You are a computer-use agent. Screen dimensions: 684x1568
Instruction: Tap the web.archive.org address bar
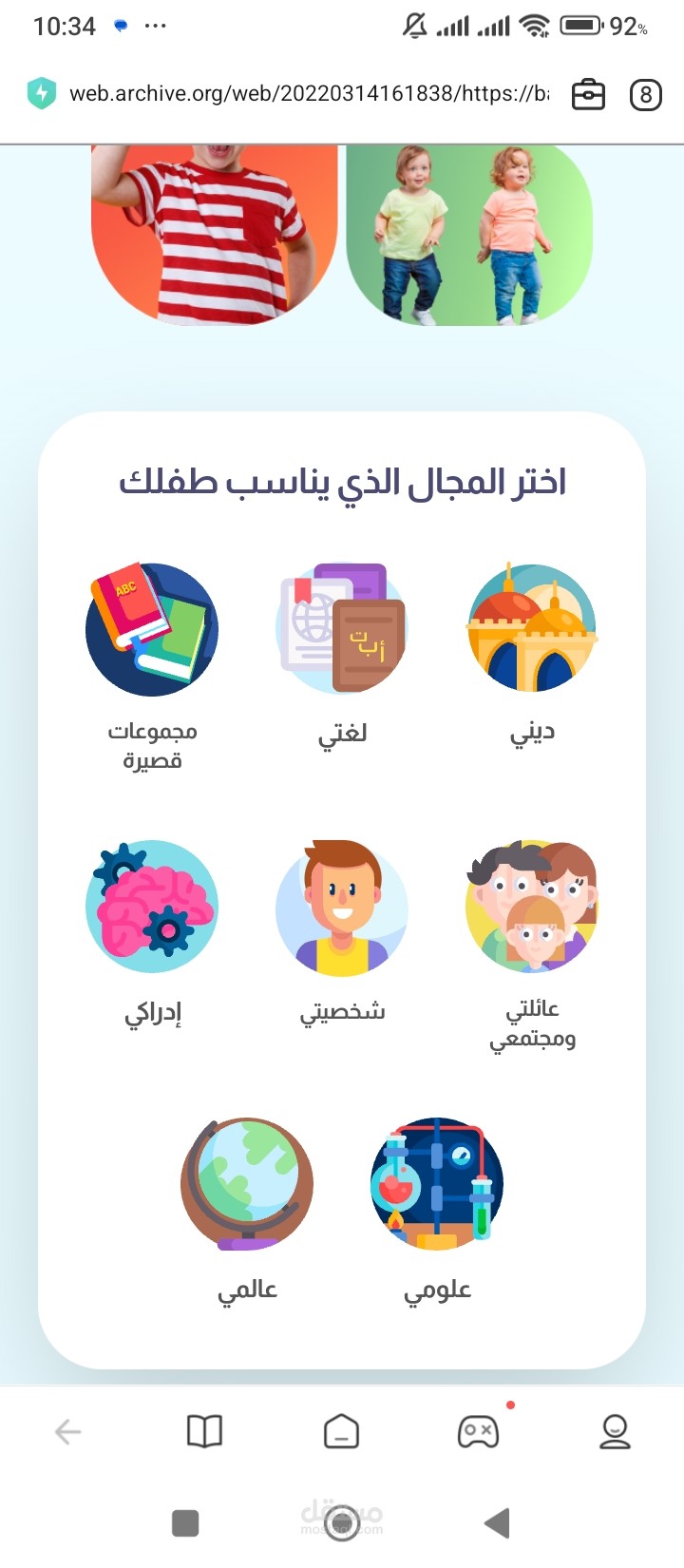(309, 94)
